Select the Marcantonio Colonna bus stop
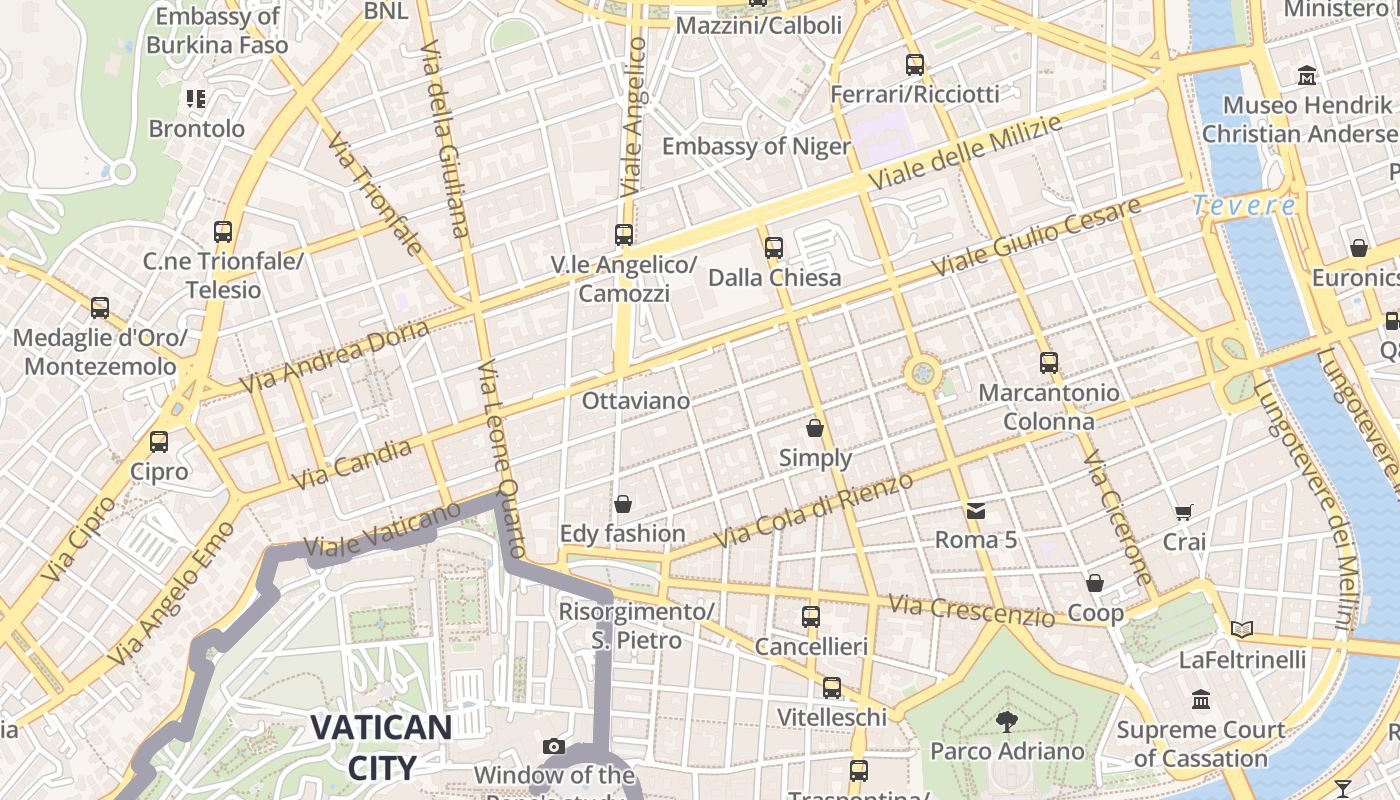Image resolution: width=1400 pixels, height=800 pixels. [1048, 363]
